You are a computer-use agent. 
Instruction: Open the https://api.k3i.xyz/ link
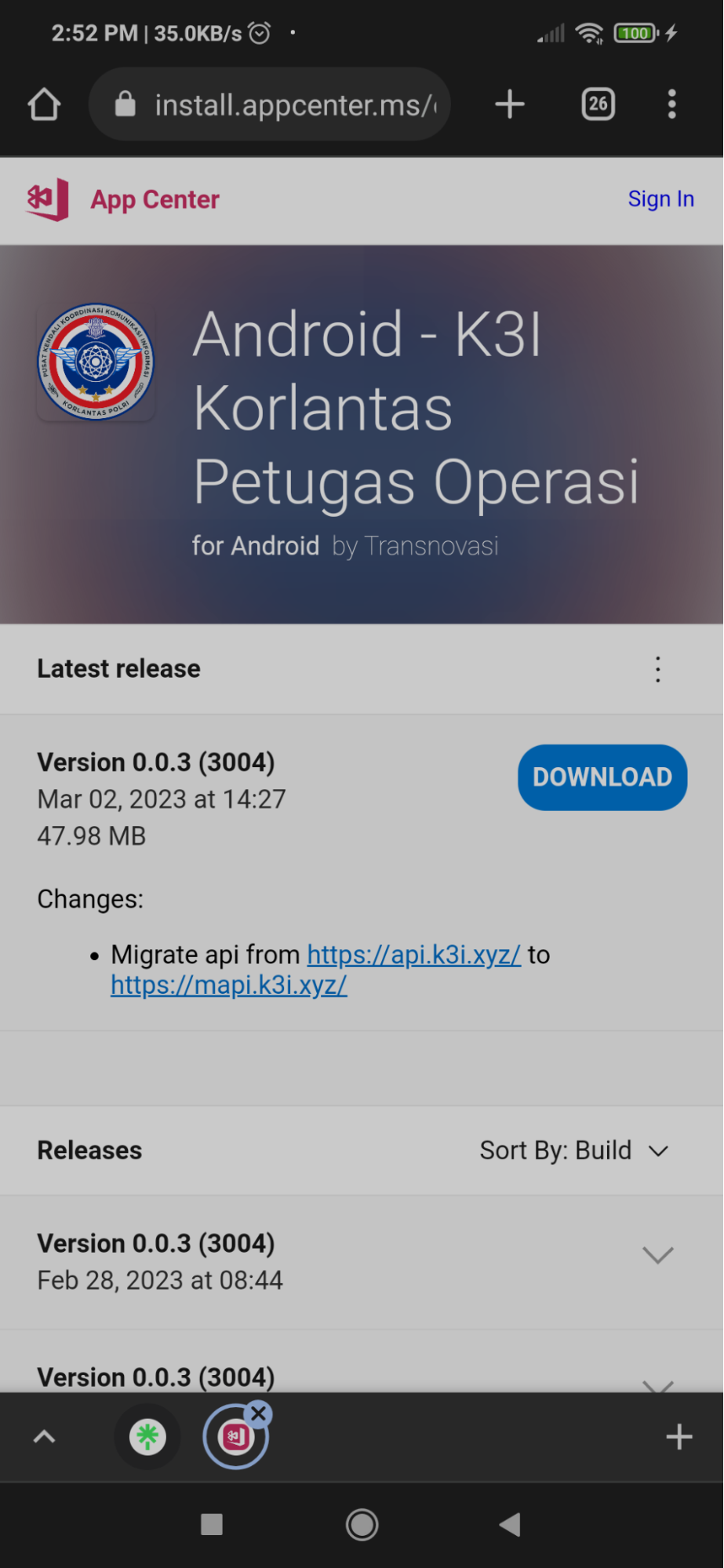[413, 955]
